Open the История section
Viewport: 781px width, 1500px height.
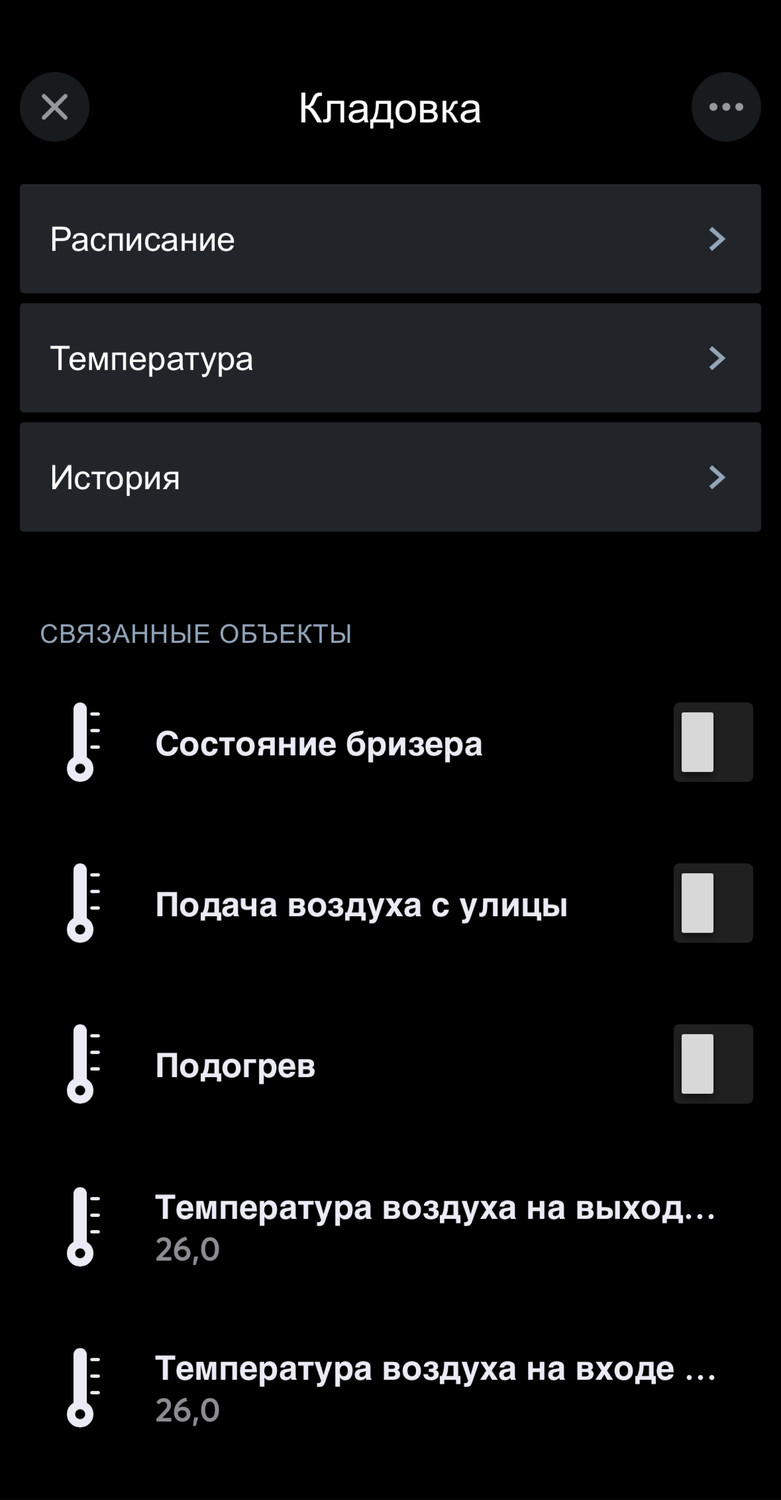tap(390, 477)
